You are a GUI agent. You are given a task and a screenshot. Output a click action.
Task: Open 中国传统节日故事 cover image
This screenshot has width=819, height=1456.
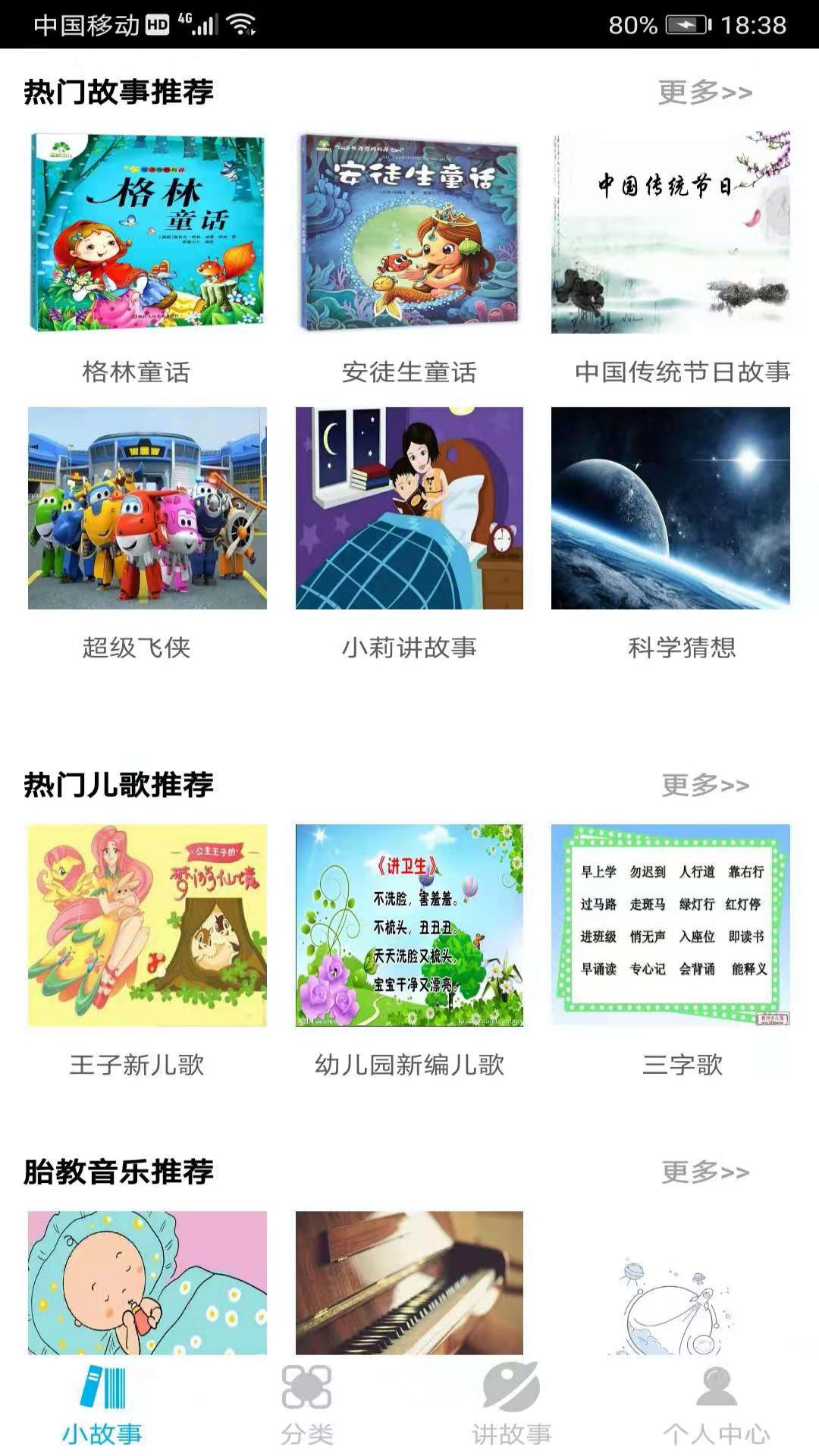pos(670,235)
